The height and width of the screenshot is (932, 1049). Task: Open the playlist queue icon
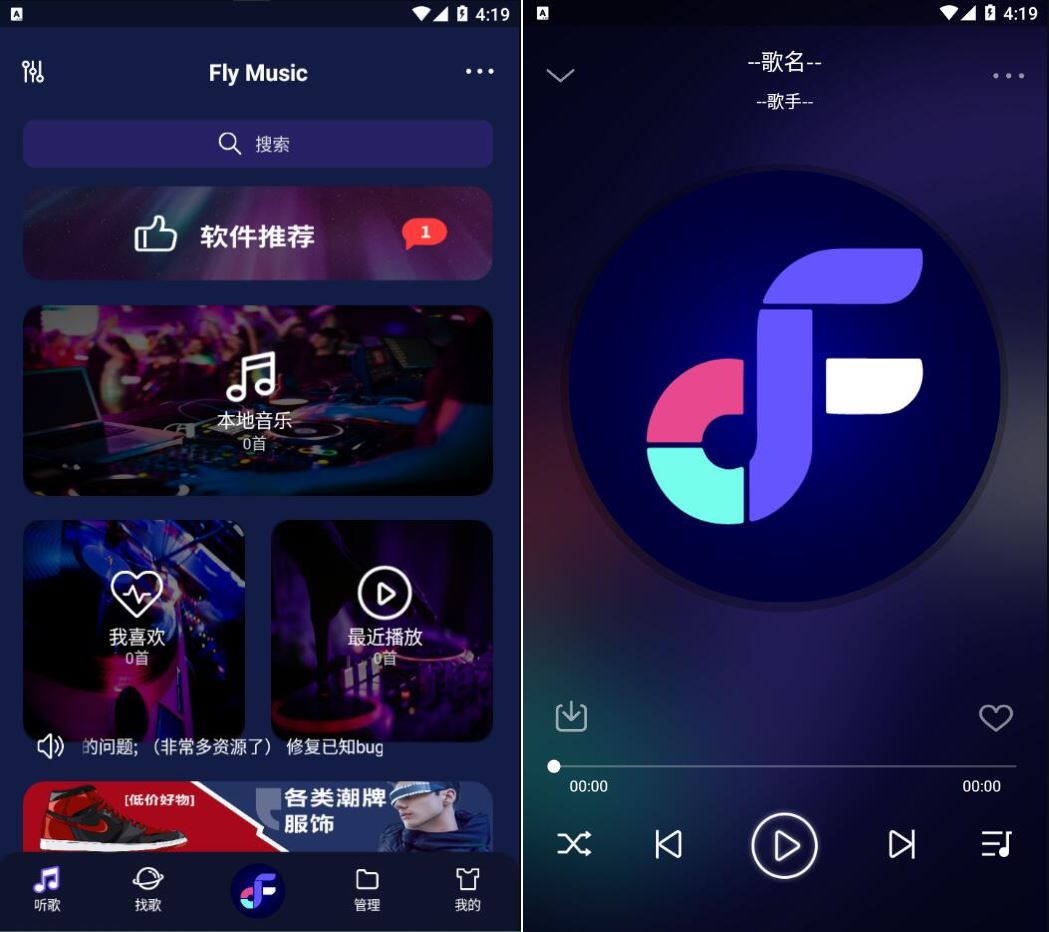pos(996,844)
